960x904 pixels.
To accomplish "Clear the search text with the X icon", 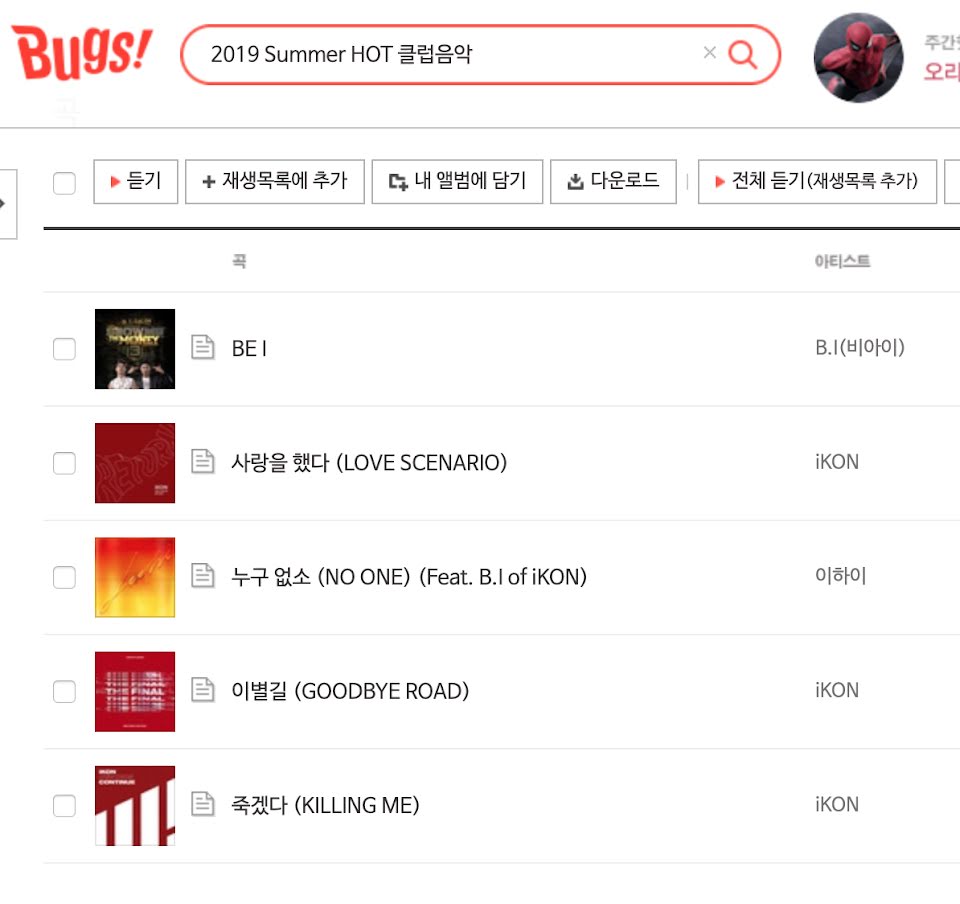I will pos(710,53).
